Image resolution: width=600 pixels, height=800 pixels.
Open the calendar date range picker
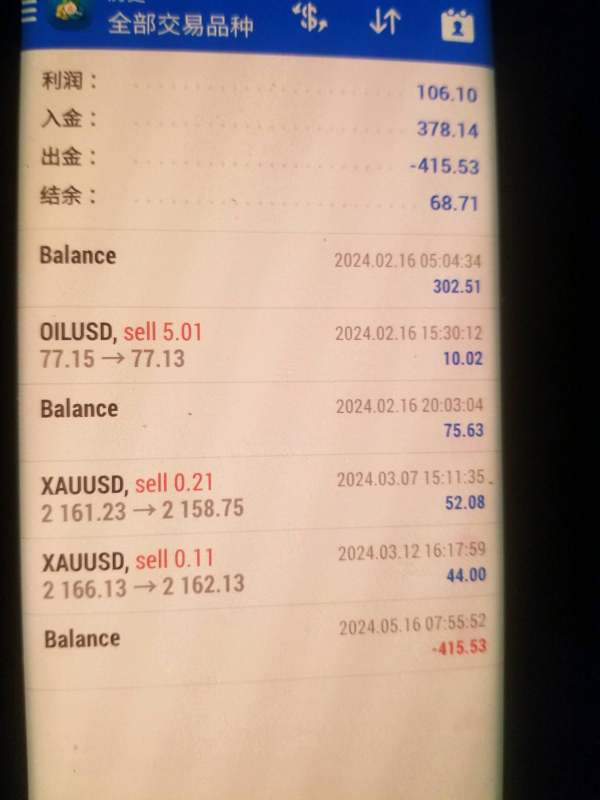click(x=457, y=24)
